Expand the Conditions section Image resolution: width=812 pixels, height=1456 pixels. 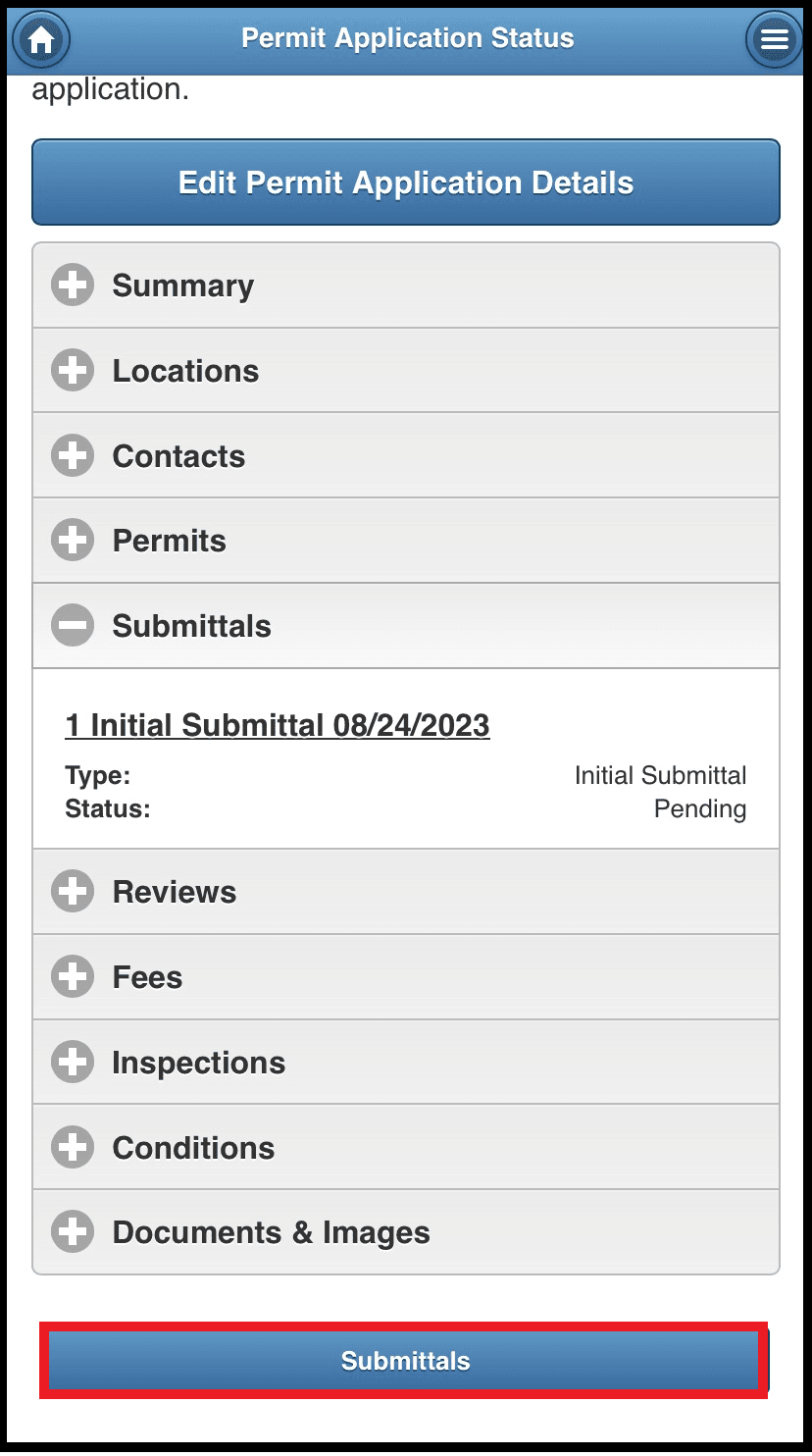click(405, 1148)
